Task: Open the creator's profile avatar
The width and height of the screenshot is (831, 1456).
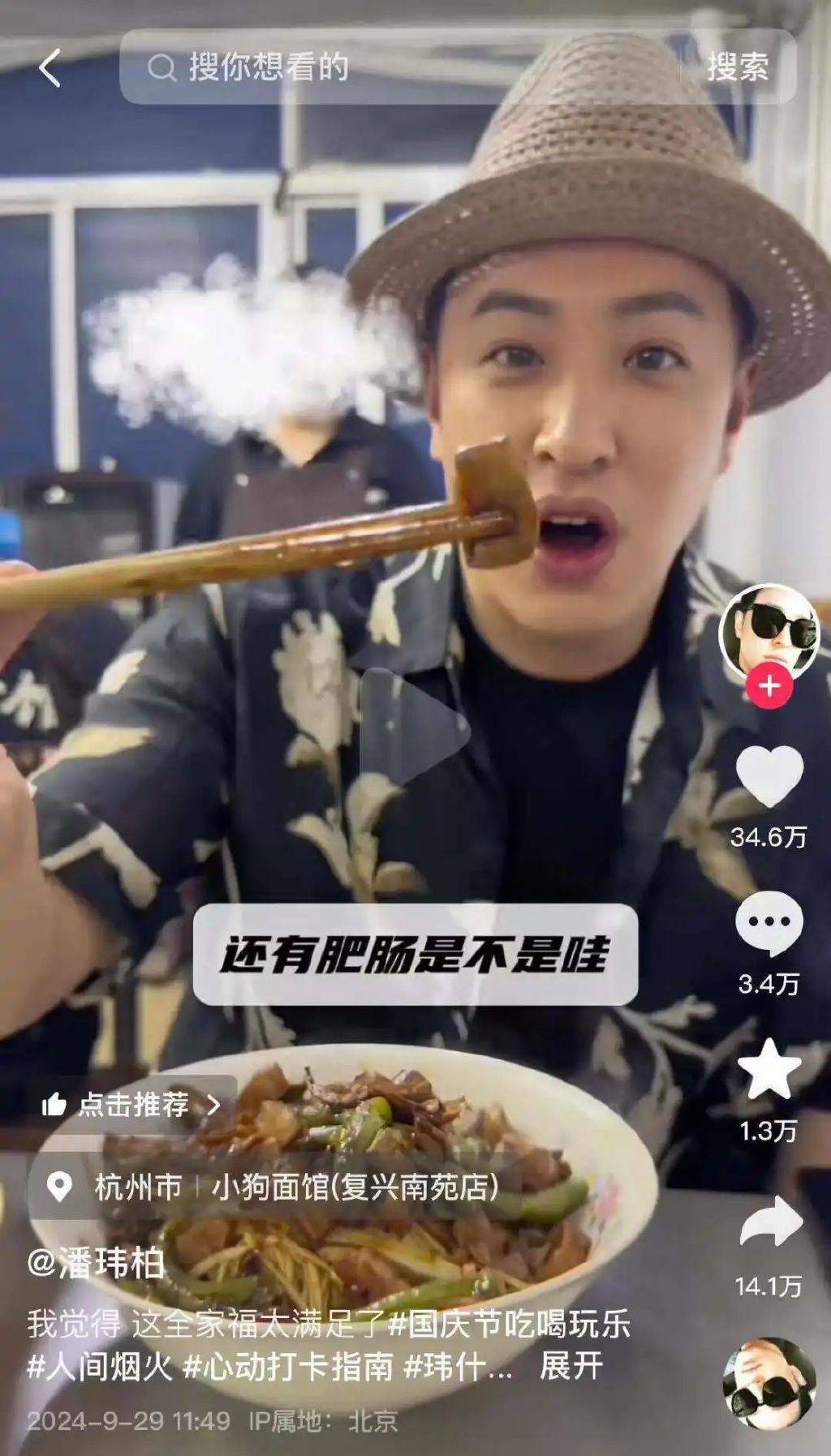Action: 769,633
